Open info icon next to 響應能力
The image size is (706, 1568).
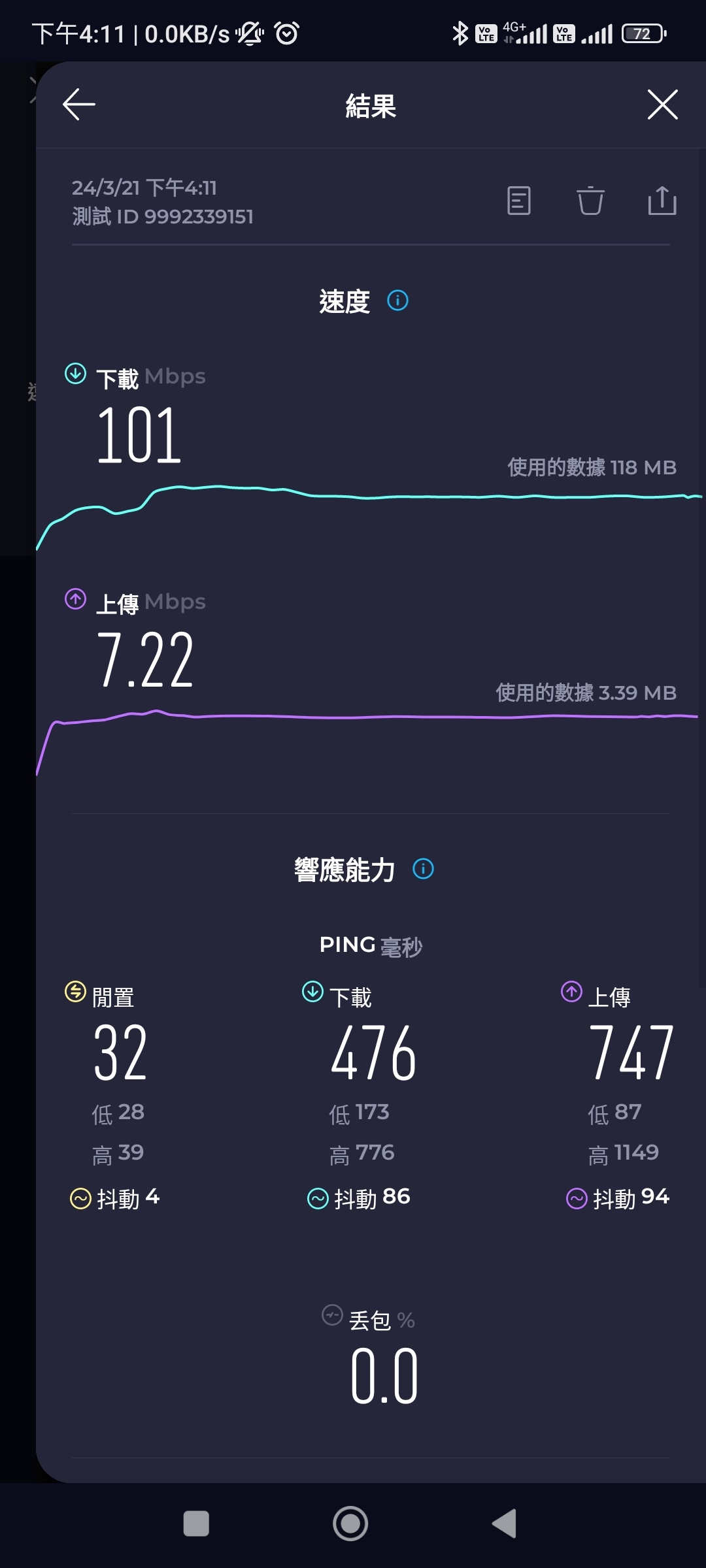click(423, 869)
